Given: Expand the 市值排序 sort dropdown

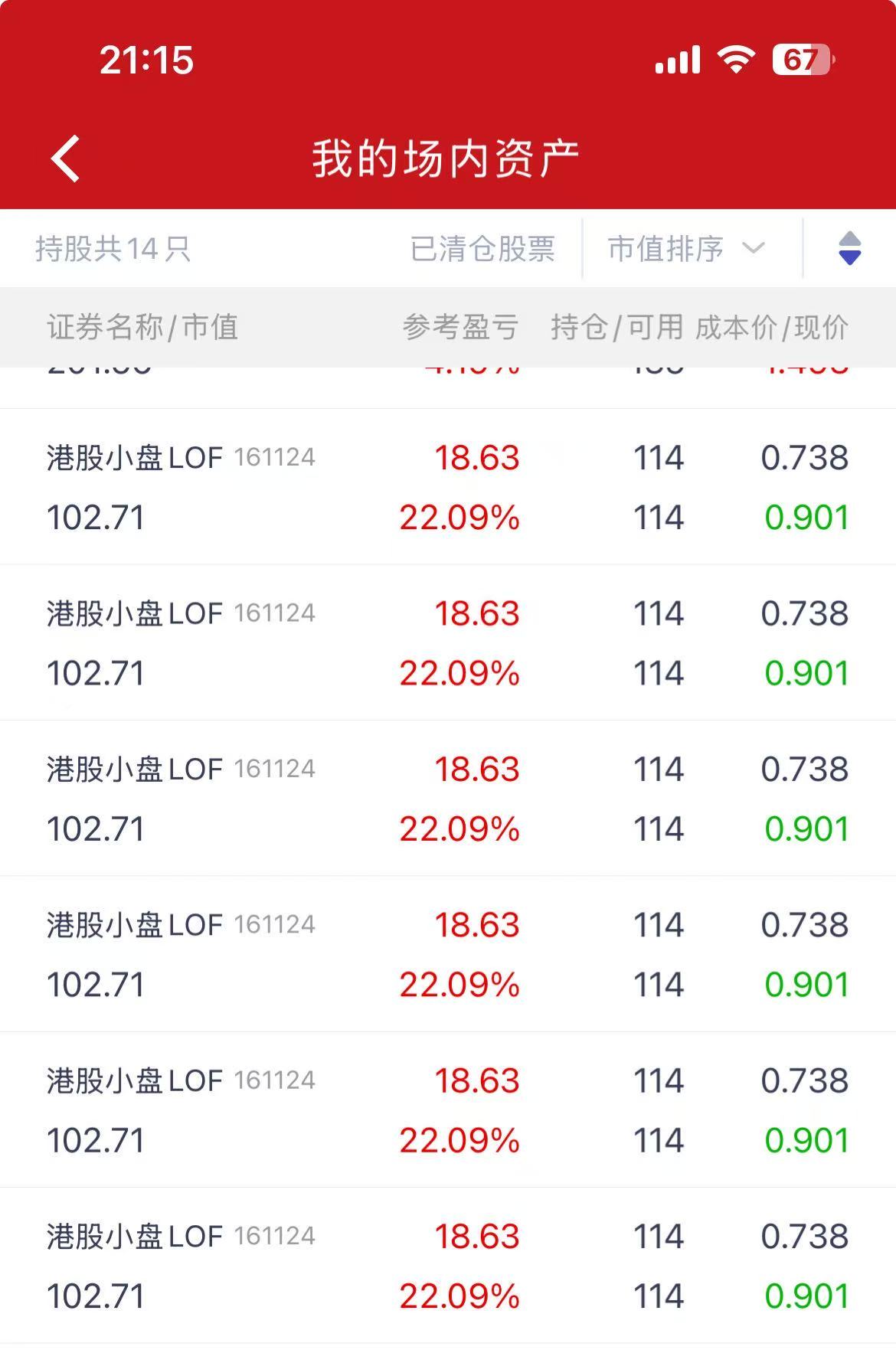Looking at the screenshot, I should pos(686,249).
